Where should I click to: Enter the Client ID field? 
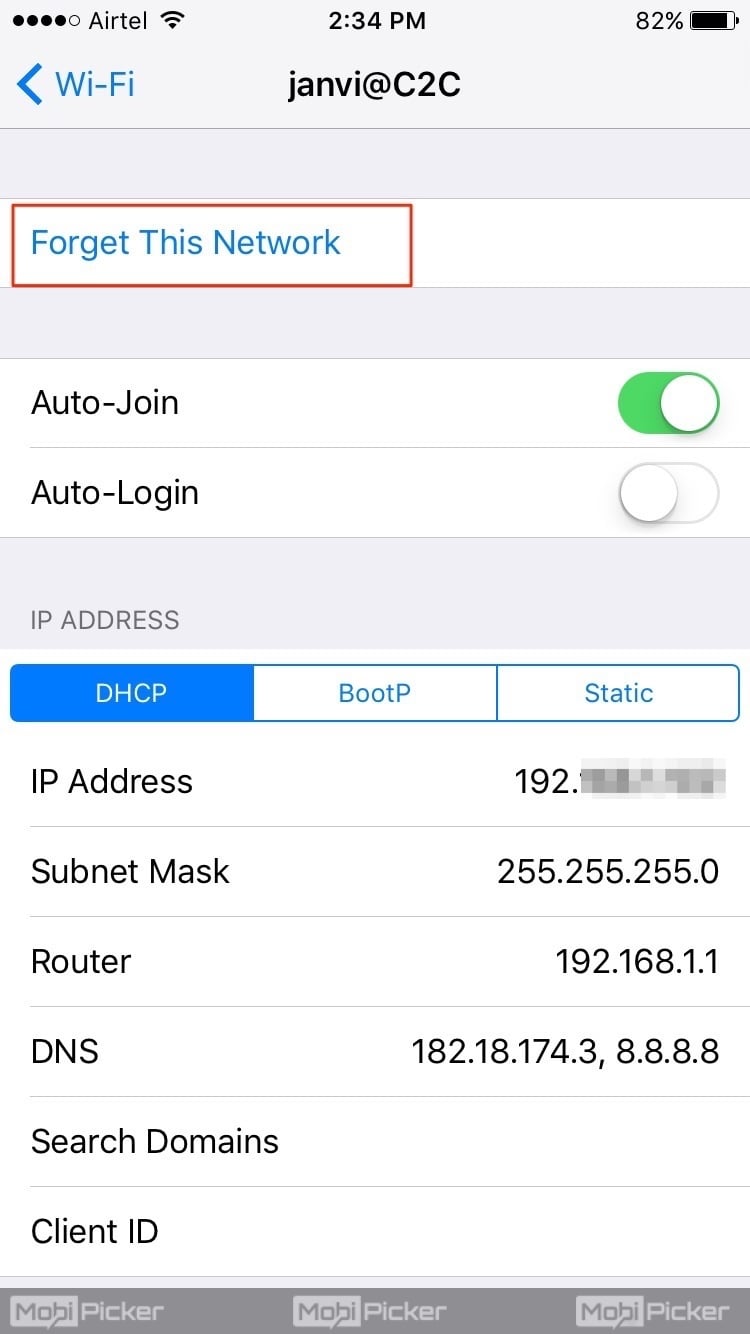375,1232
